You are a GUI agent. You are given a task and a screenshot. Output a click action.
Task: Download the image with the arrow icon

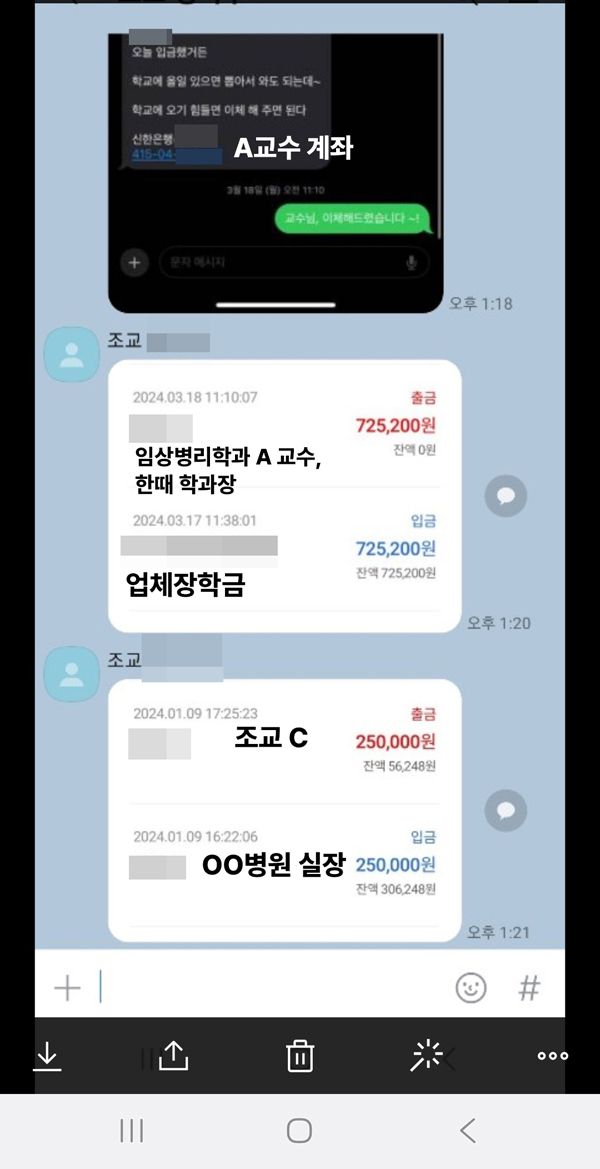tap(48, 1055)
